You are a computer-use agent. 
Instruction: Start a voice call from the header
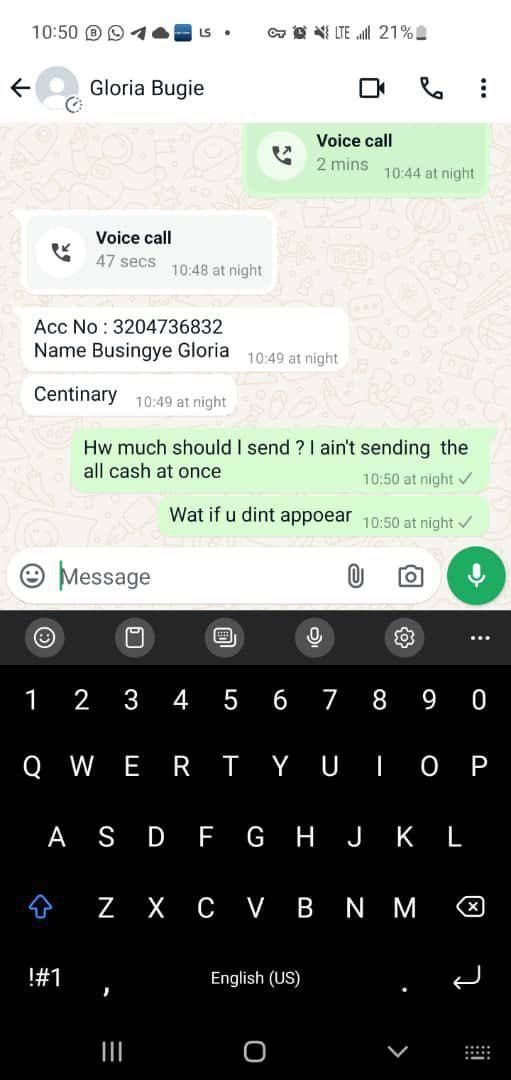(x=431, y=88)
